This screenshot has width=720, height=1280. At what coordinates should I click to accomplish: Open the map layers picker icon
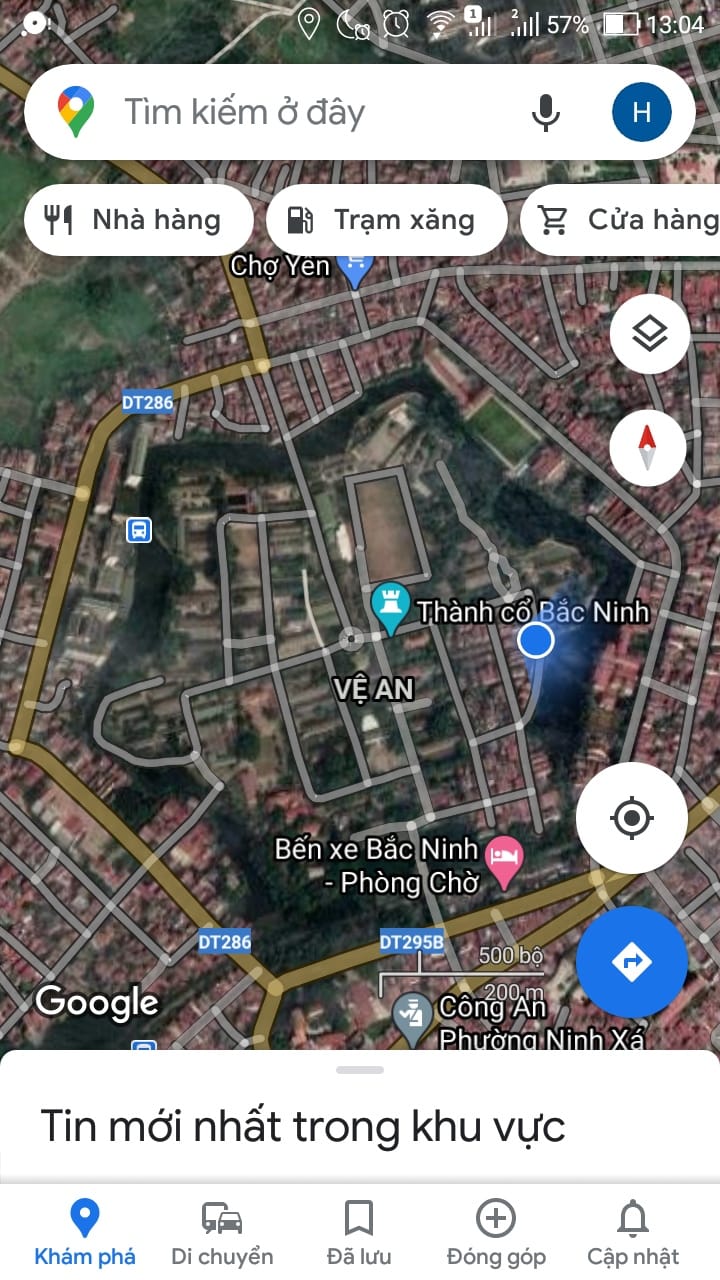649,333
